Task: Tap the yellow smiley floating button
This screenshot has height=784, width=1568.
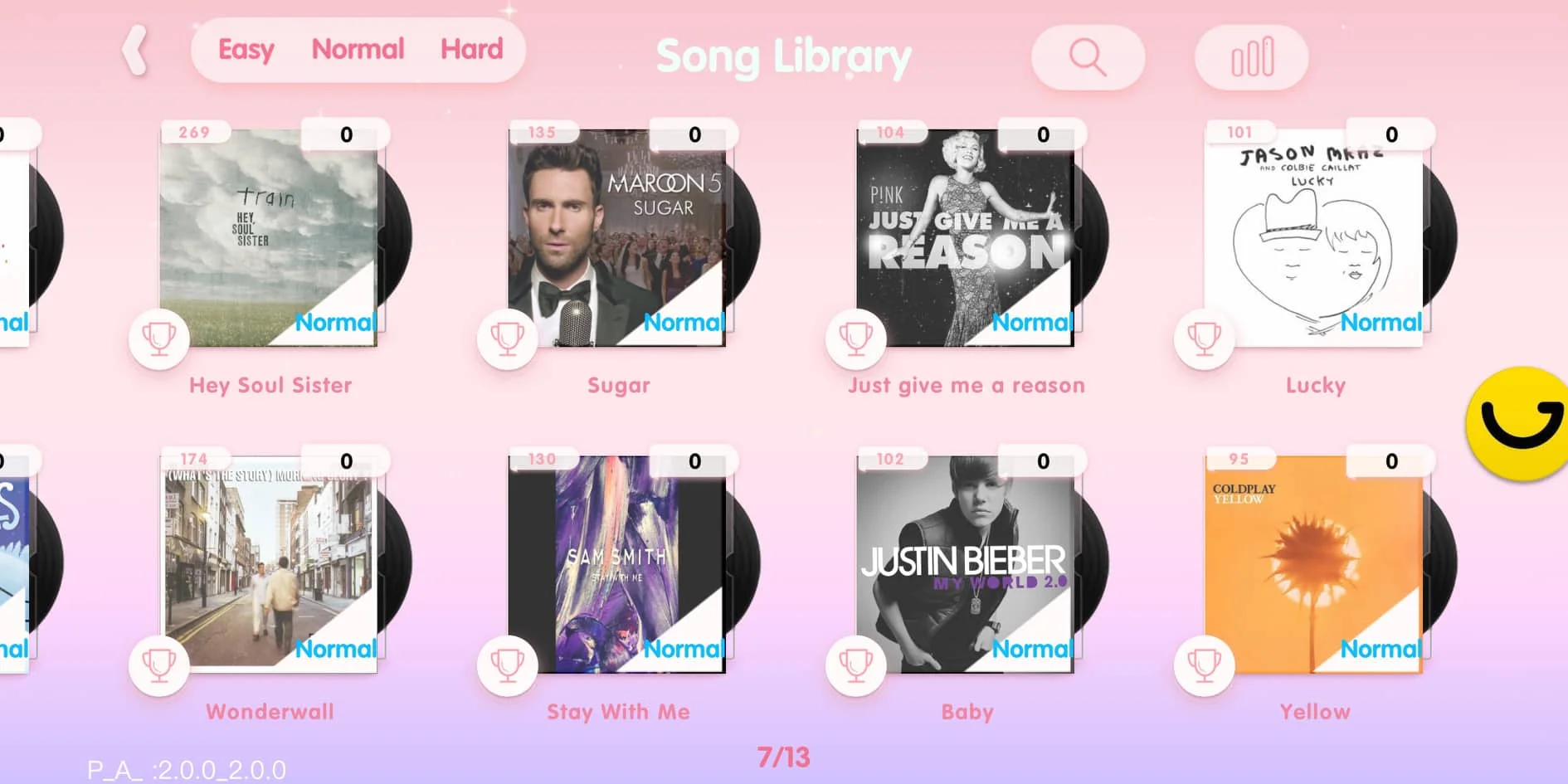Action: pyautogui.click(x=1518, y=423)
